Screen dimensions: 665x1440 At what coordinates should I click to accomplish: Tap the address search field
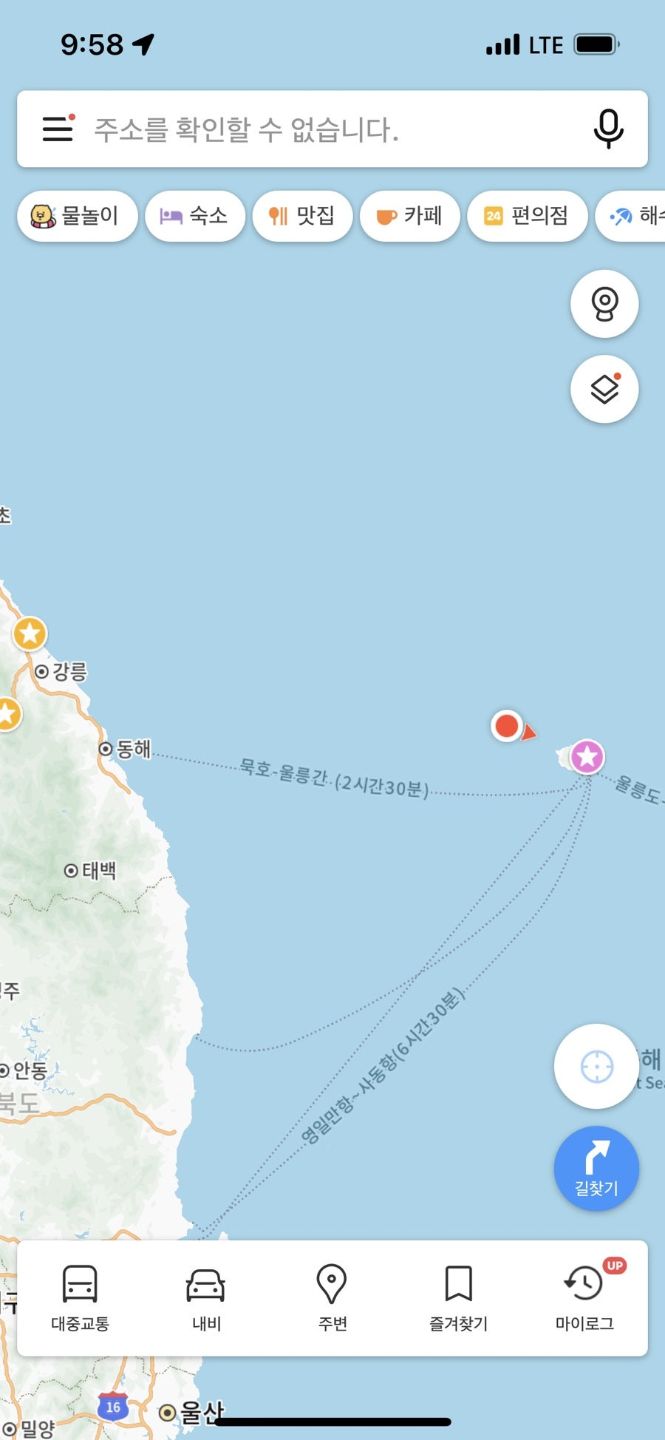(330, 129)
